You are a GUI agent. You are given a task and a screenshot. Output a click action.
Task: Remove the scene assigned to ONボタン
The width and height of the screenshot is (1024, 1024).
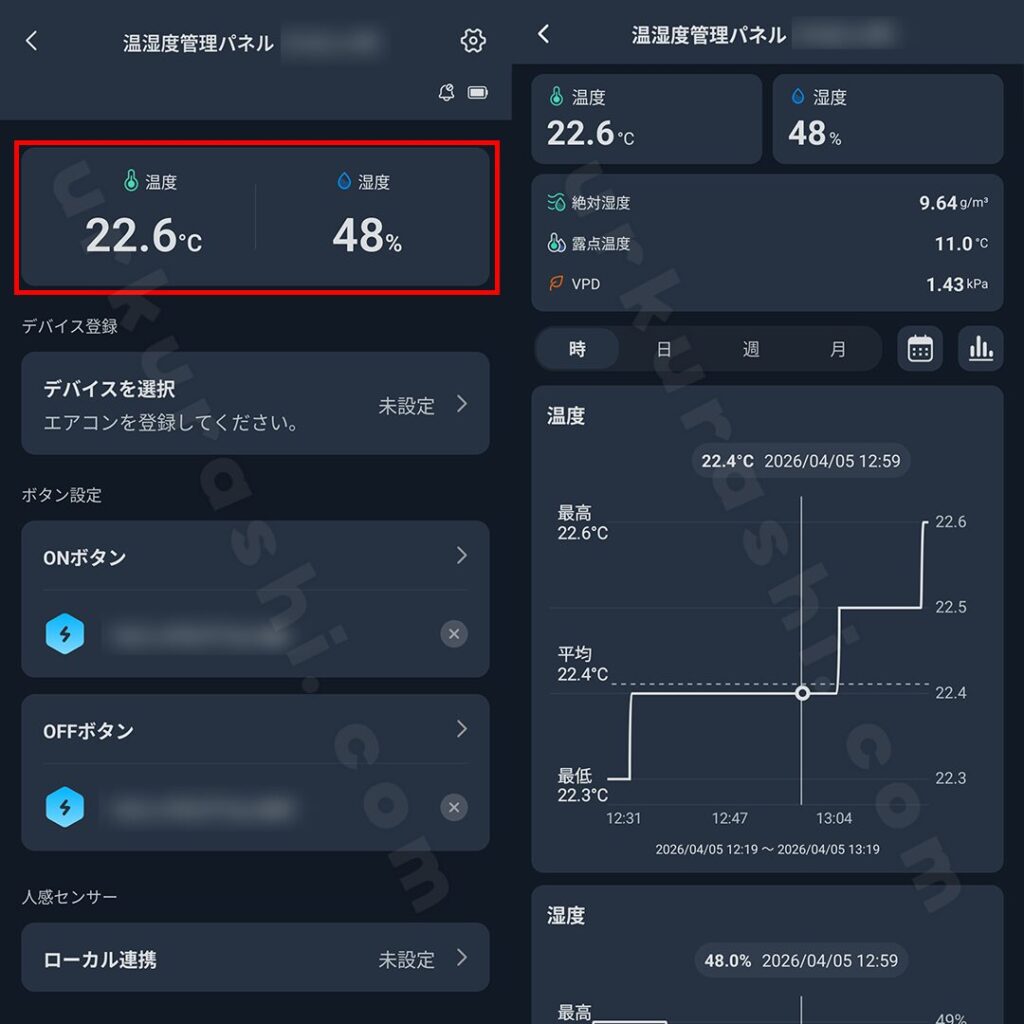[454, 634]
